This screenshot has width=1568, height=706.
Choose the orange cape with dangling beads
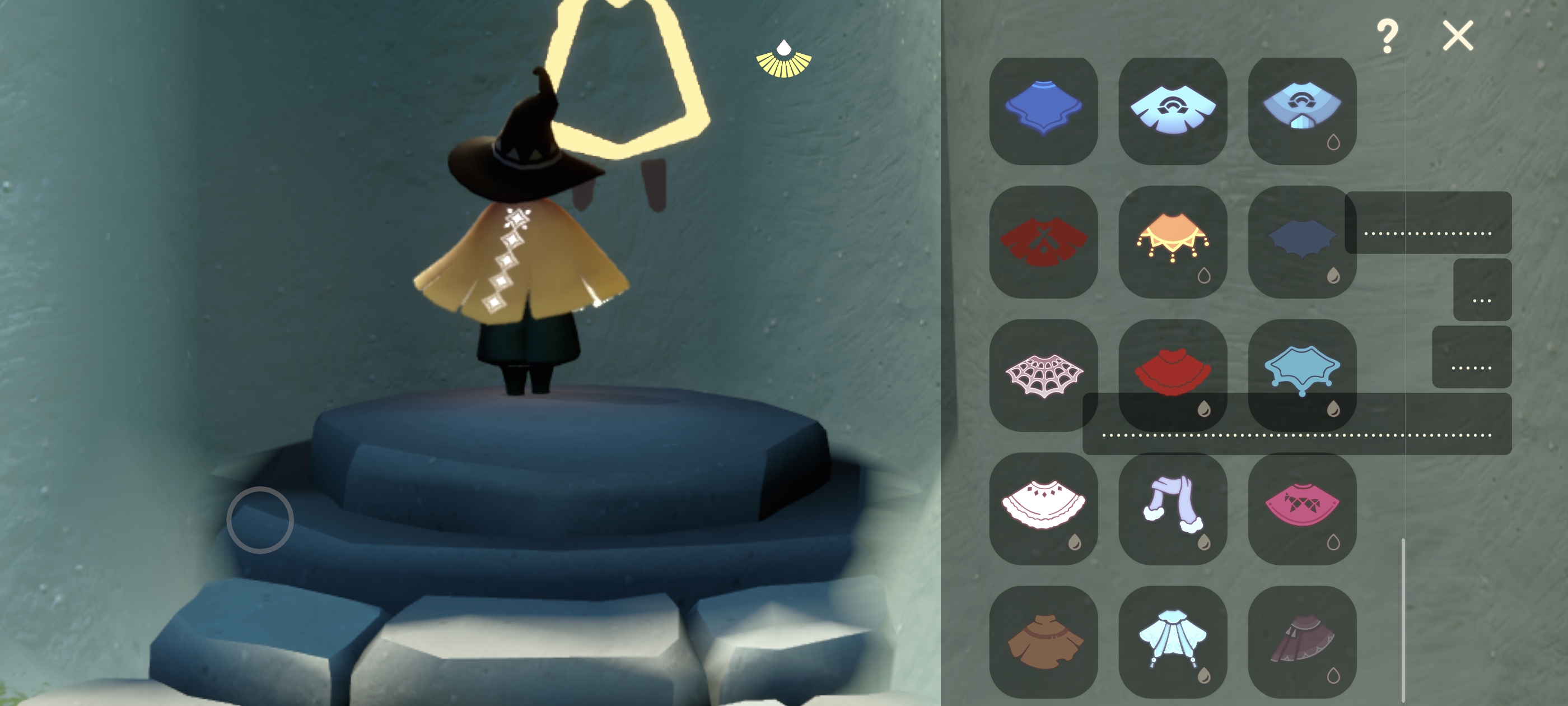(1172, 242)
